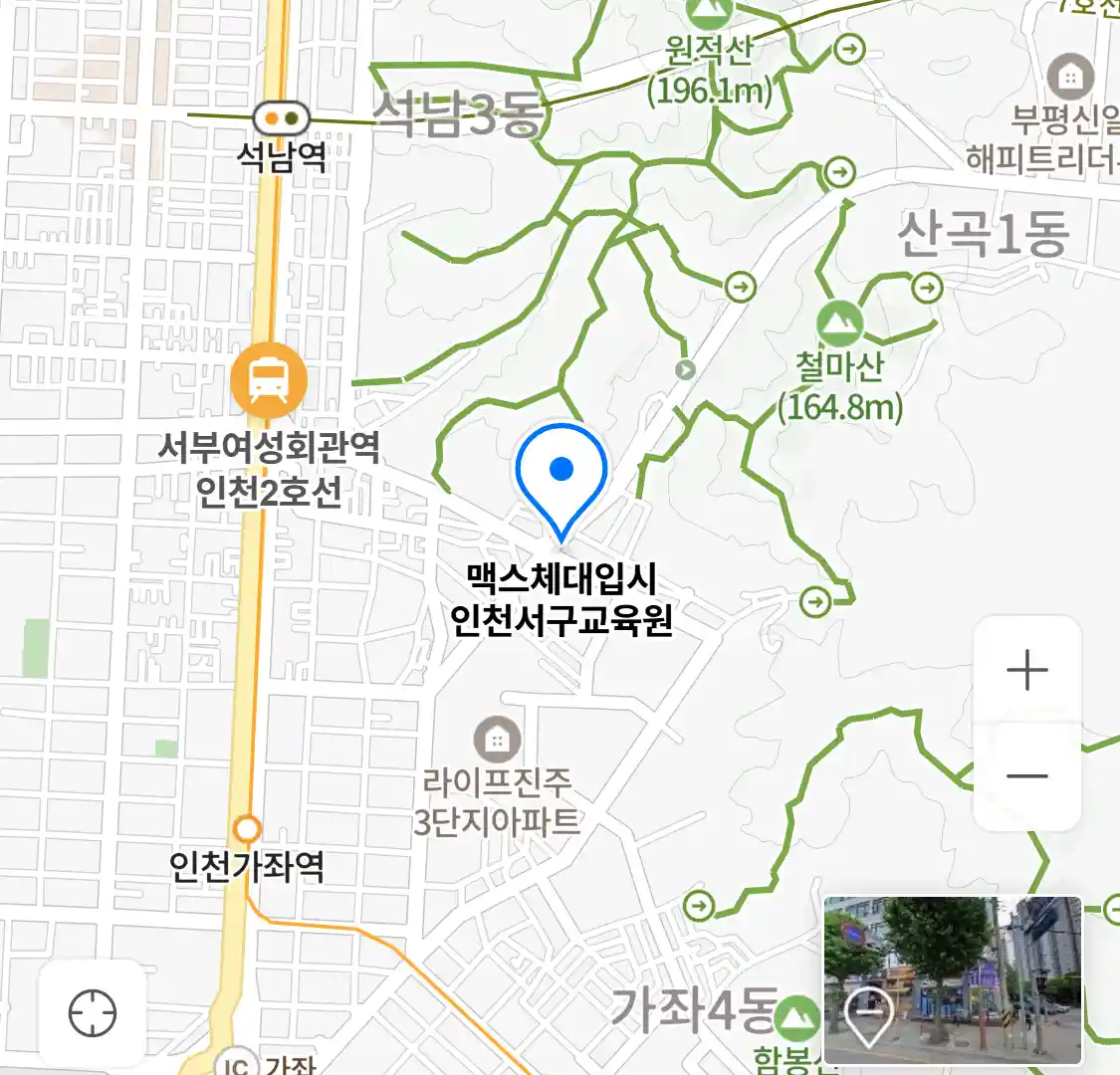Select the 석남역 station marker
The image size is (1120, 1075).
[x=281, y=118]
